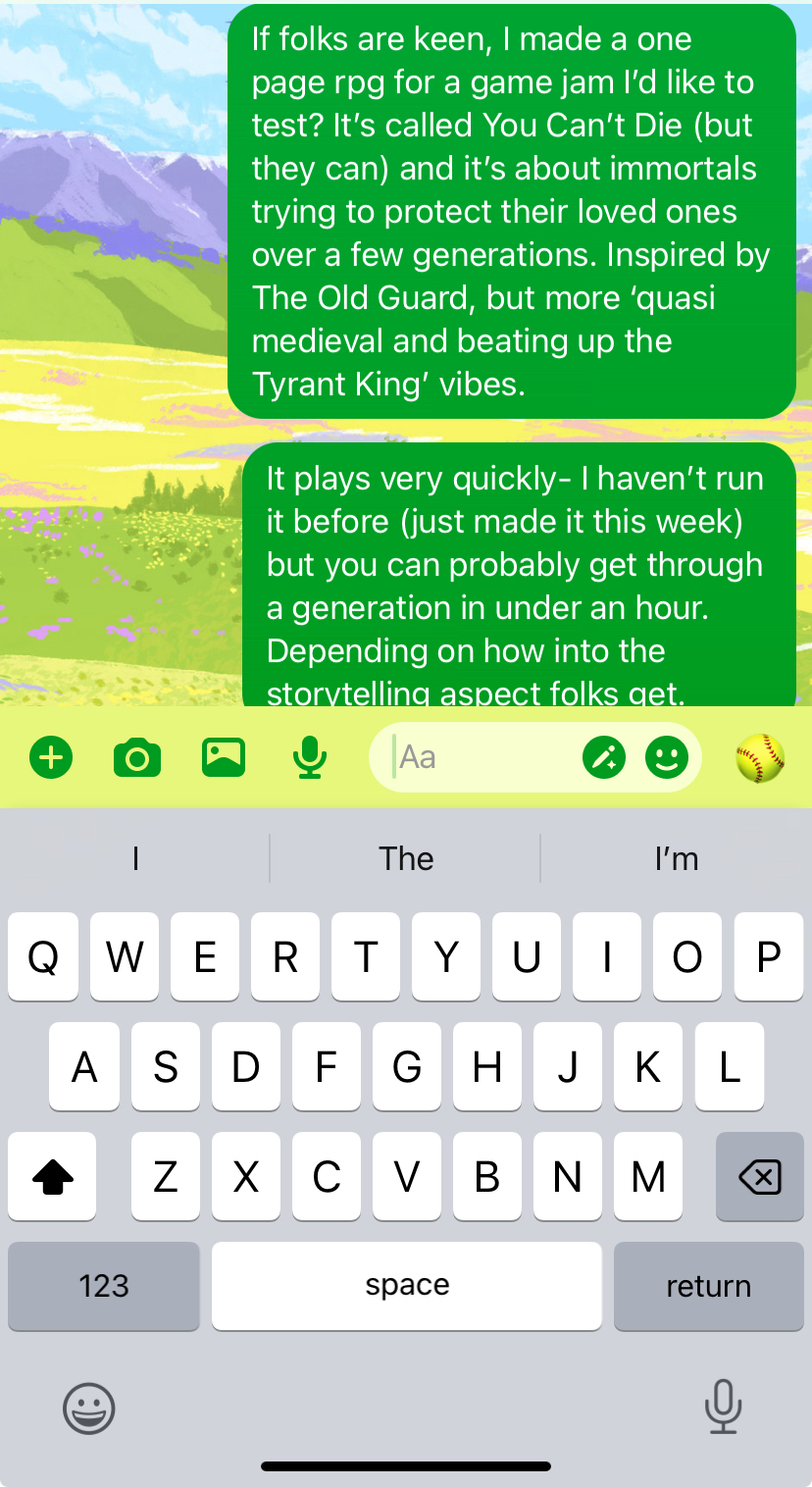Send the softball quick reaction emoji
Viewport: 812px width, 1487px height.
click(x=760, y=757)
